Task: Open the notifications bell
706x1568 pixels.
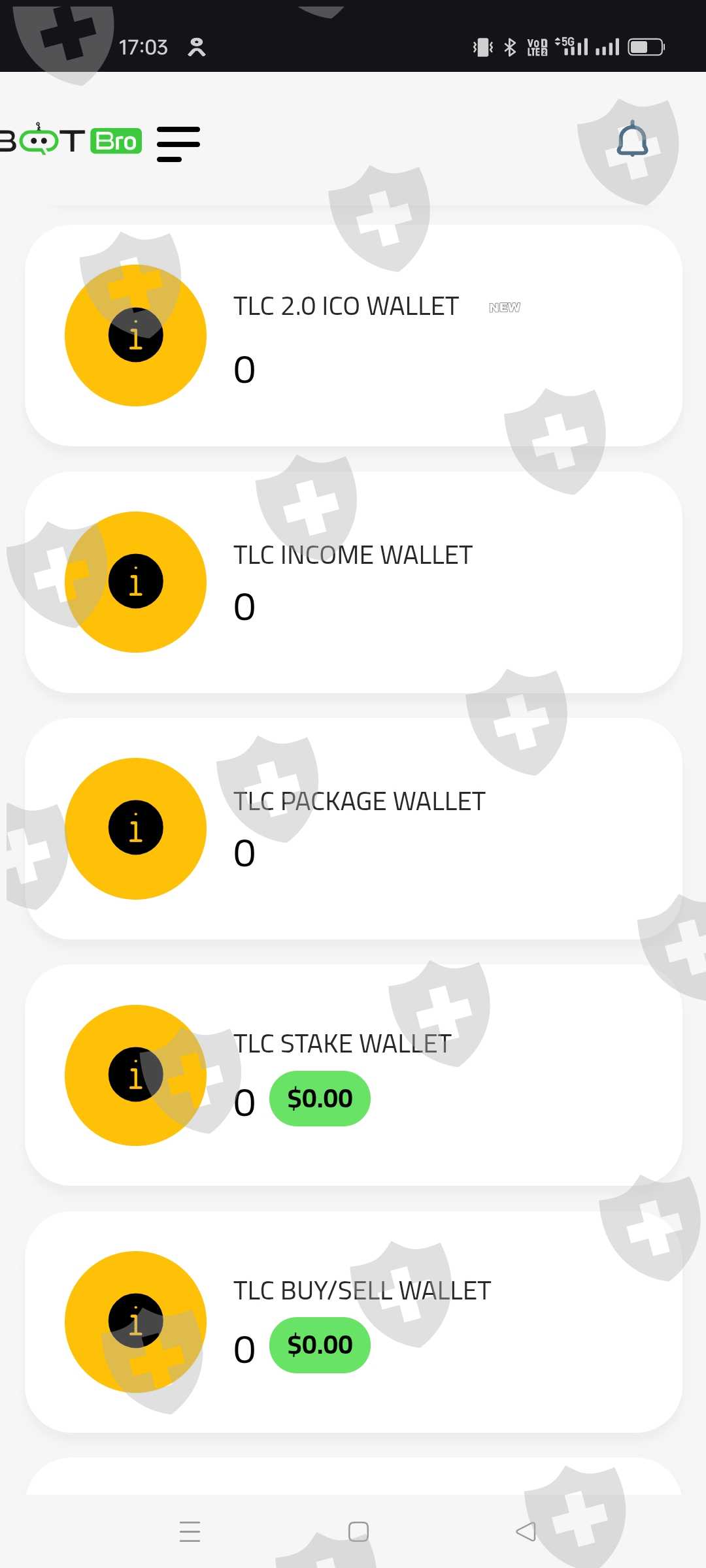Action: pos(632,139)
